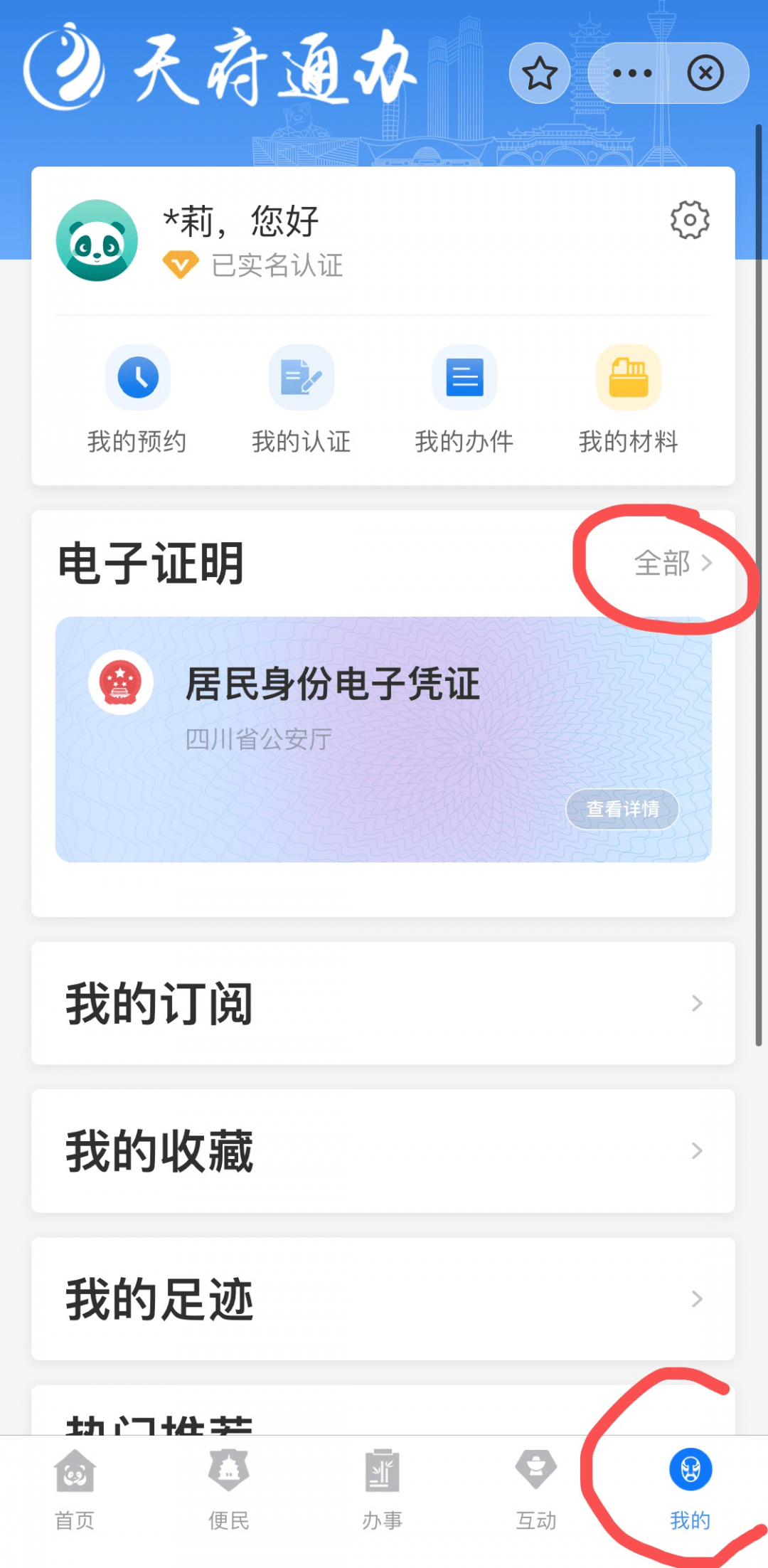The height and width of the screenshot is (1568, 768).
Task: Tap 查看详情 on the ID credential card
Action: [x=622, y=808]
